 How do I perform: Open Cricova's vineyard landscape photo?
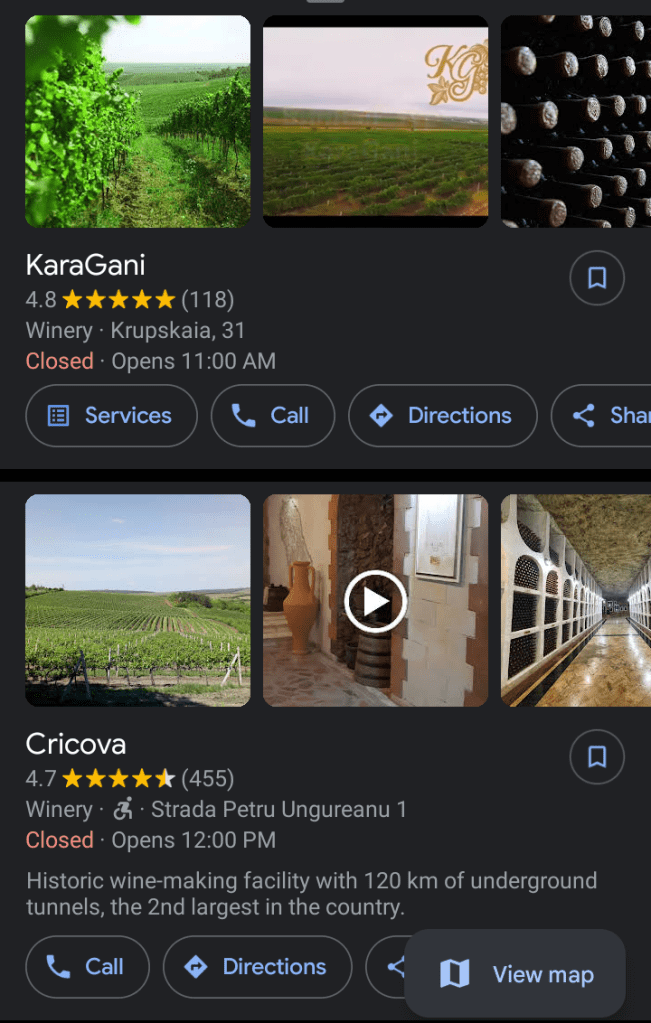click(x=138, y=600)
